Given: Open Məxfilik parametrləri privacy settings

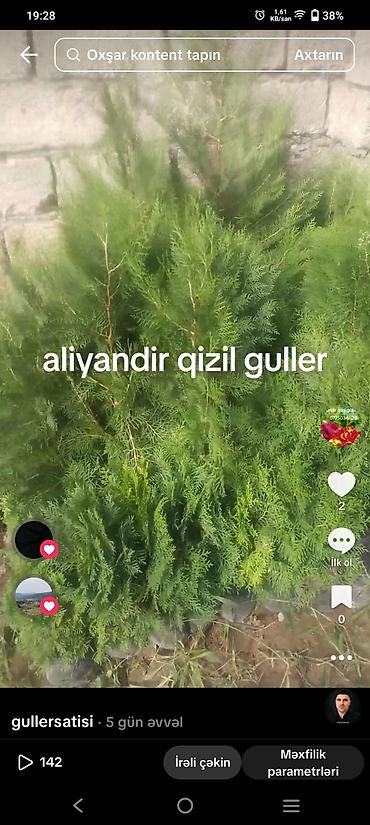Looking at the screenshot, I should tap(303, 763).
